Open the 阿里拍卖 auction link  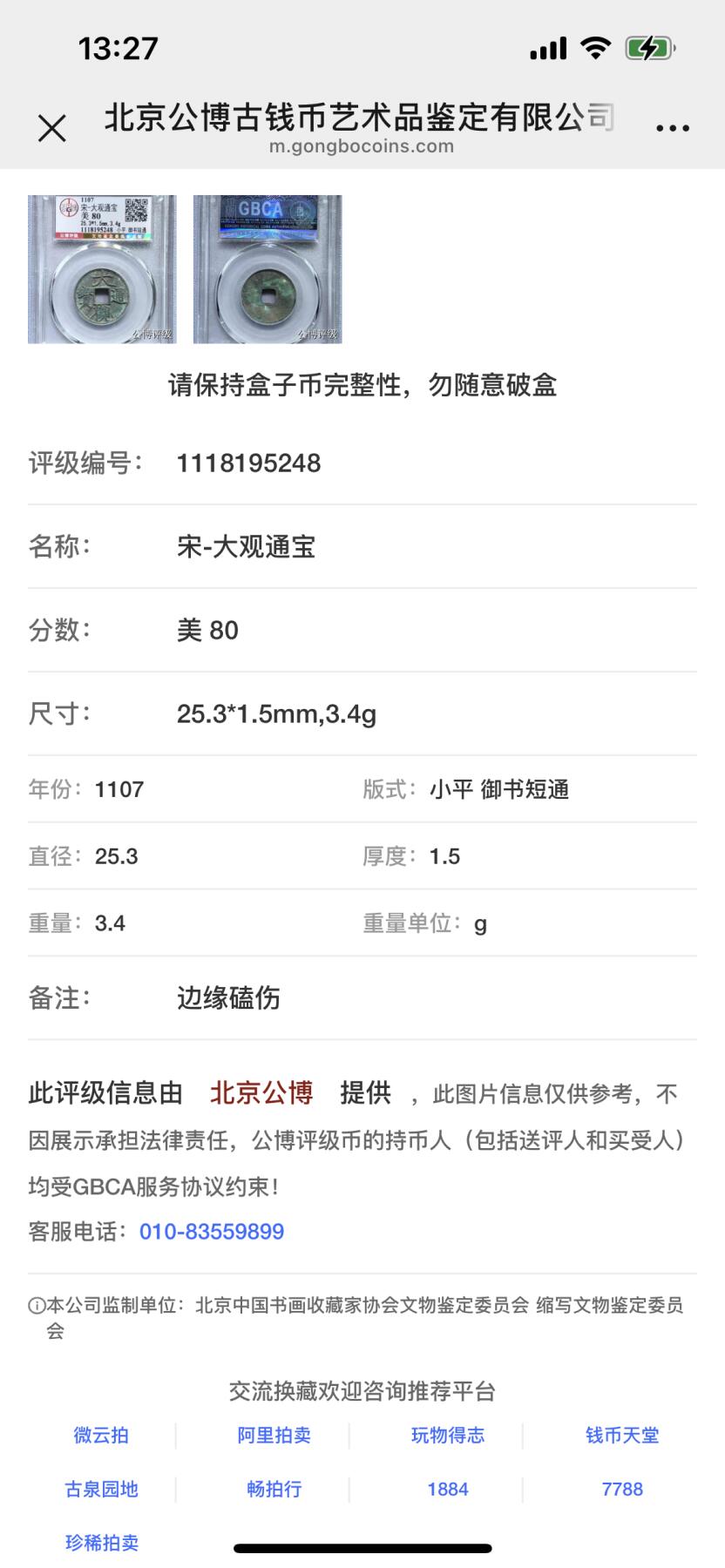(275, 1436)
